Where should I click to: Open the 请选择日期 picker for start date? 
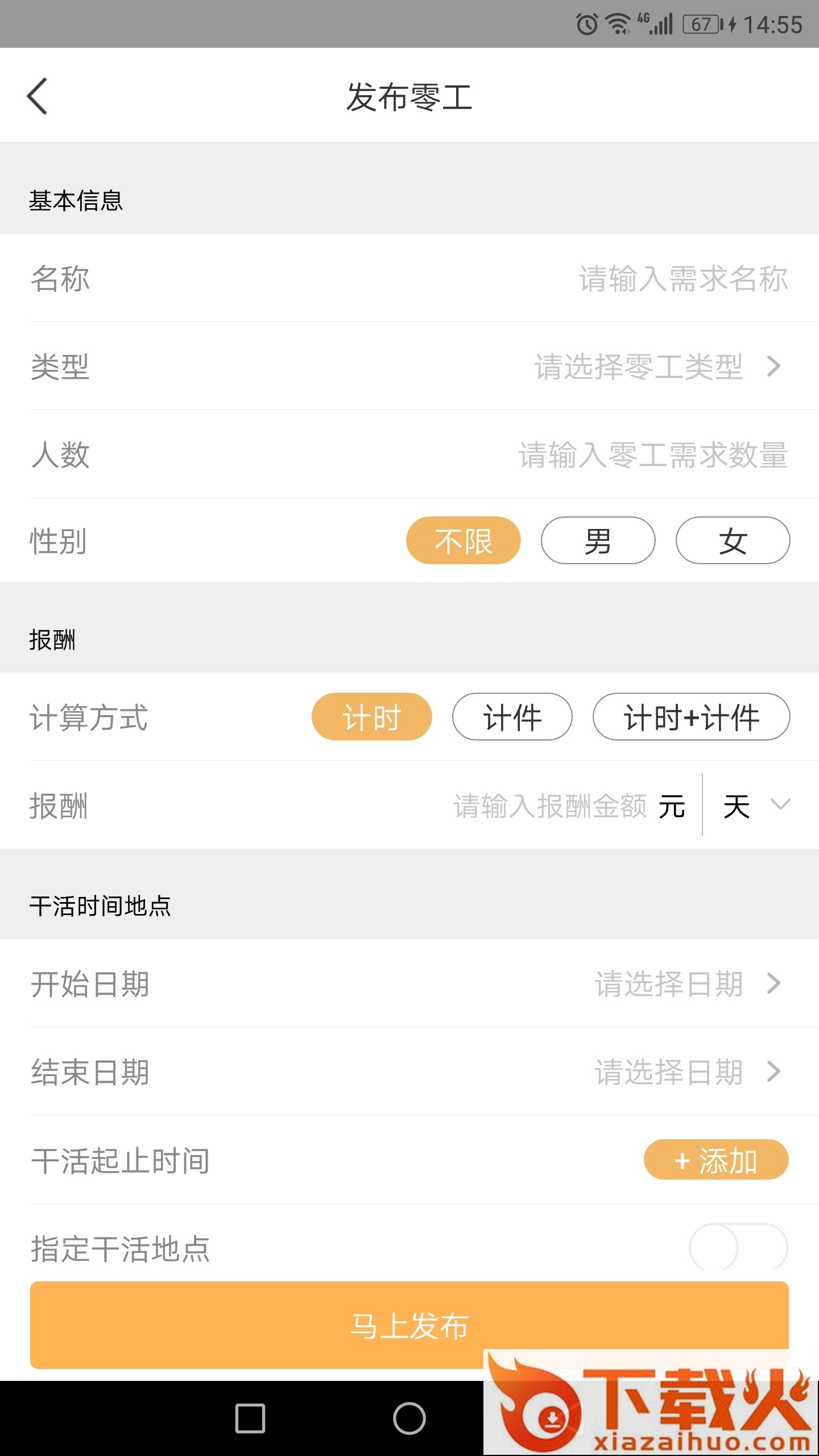point(668,985)
